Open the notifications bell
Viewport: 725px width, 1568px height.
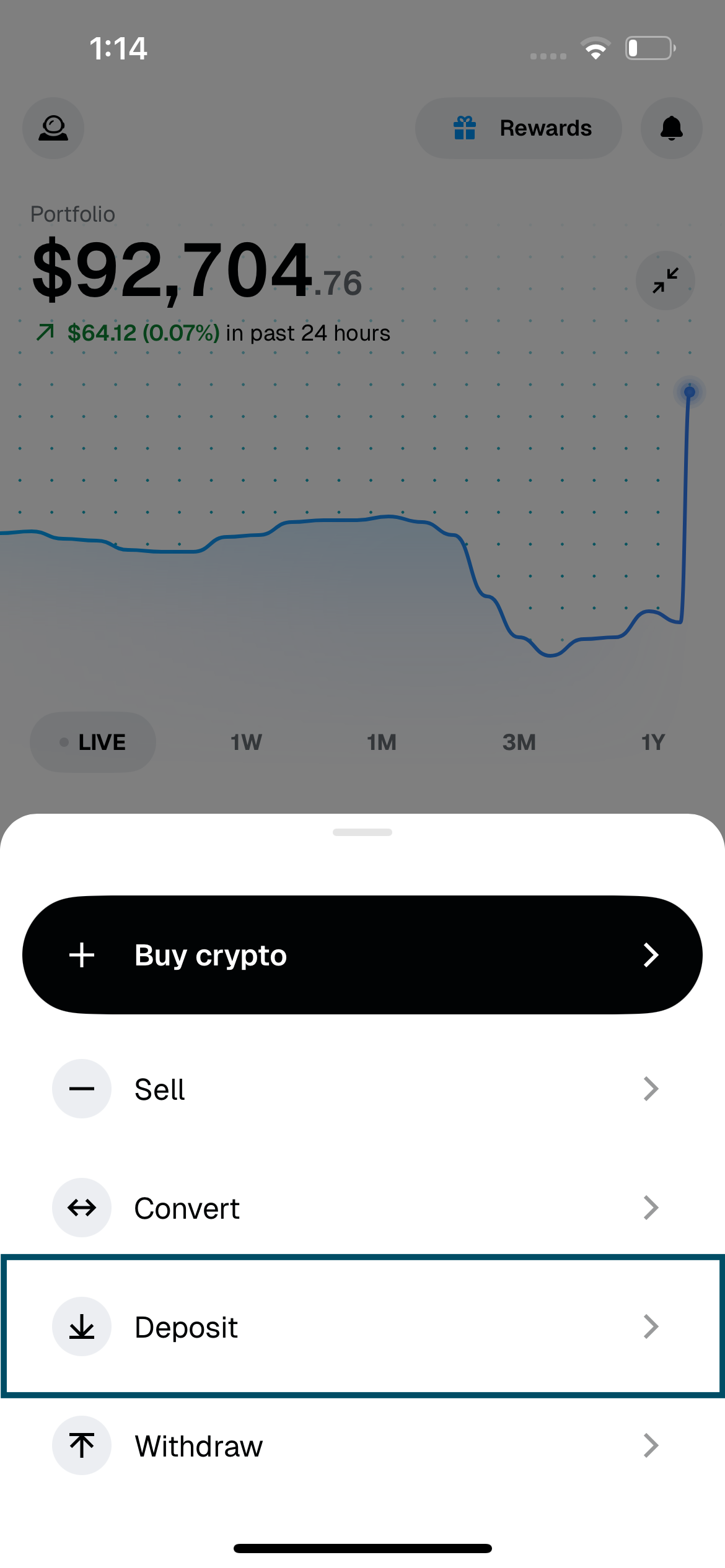(671, 128)
